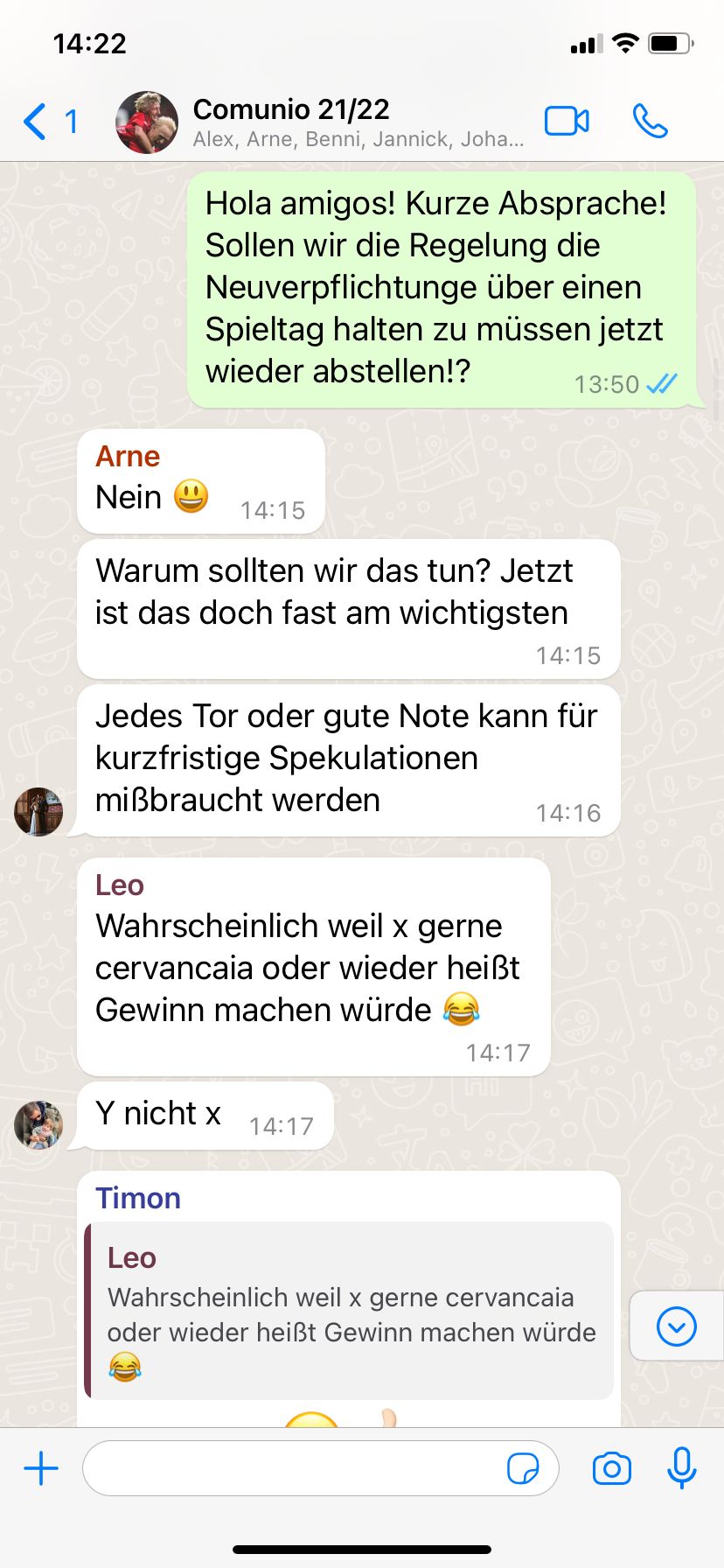
Task: Open the camera to take a photo
Action: pos(611,1467)
